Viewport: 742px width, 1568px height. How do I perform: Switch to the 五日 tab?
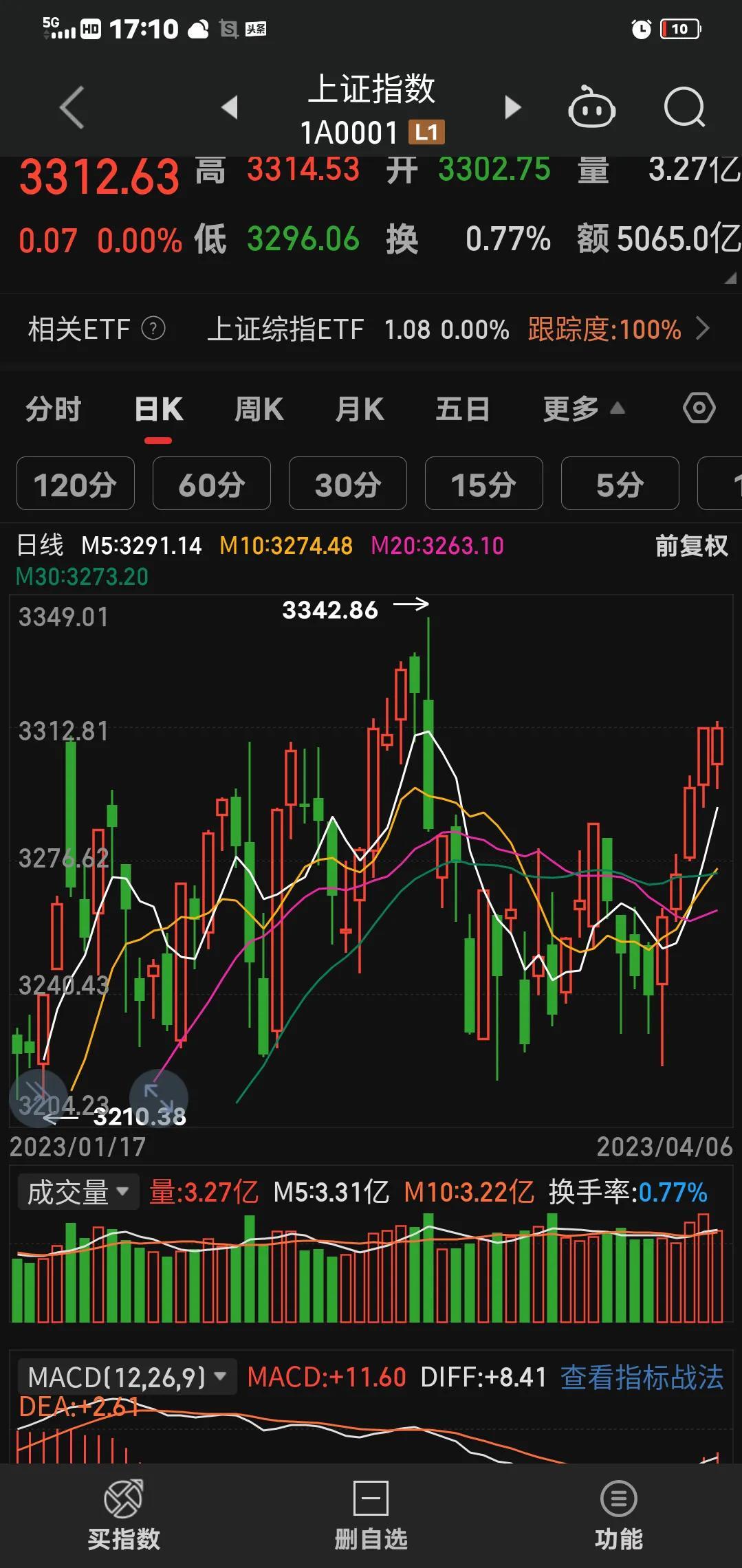point(463,409)
